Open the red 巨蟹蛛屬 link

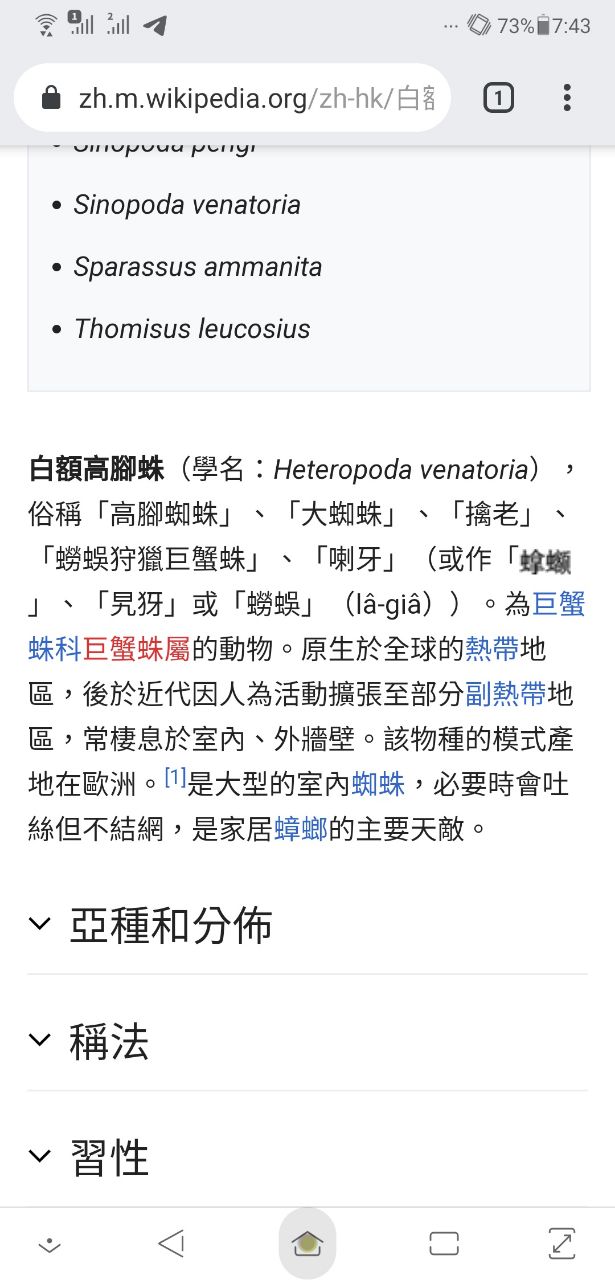click(x=136, y=648)
